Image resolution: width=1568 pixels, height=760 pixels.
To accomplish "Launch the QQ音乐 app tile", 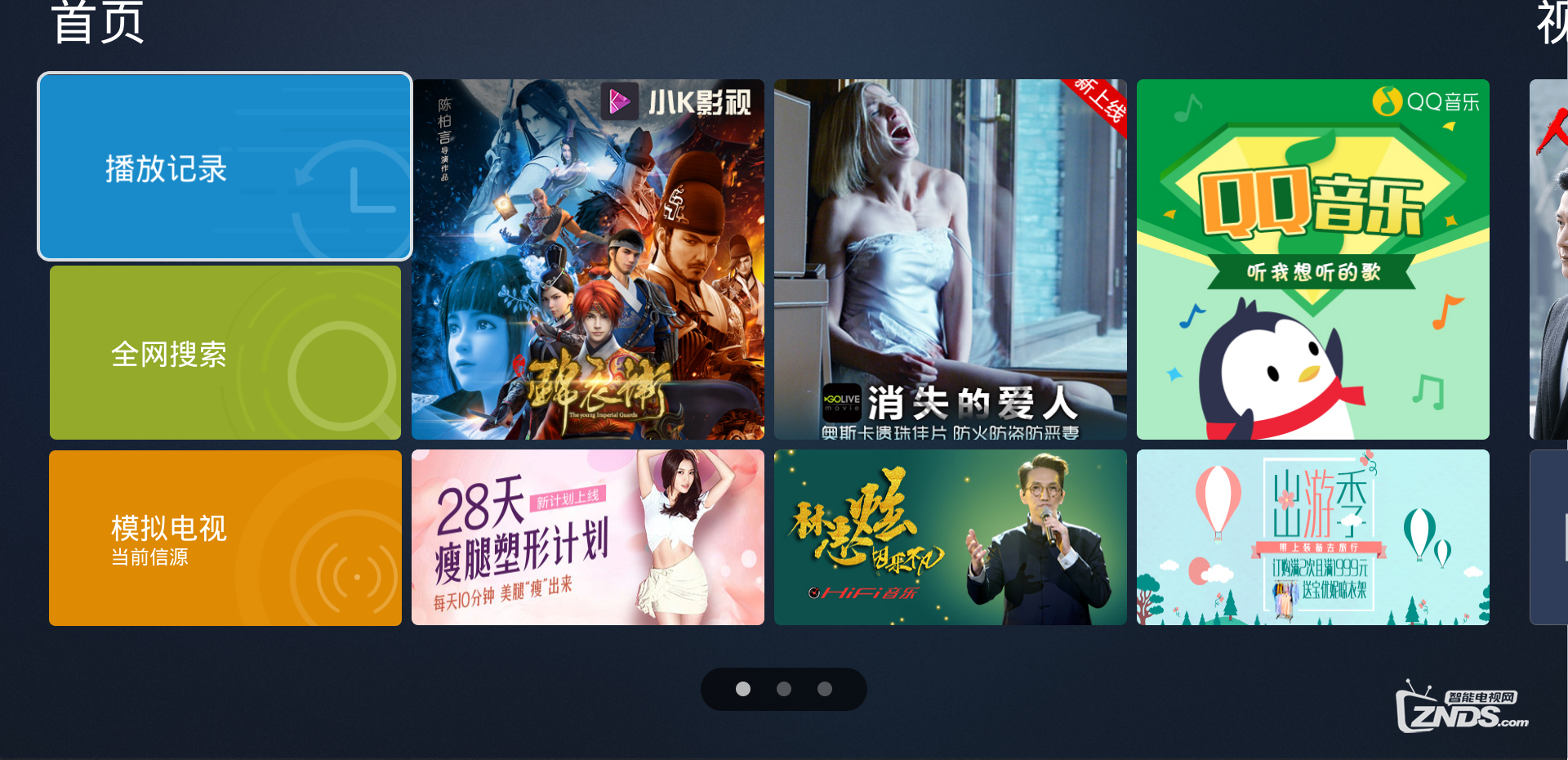I will (1312, 260).
